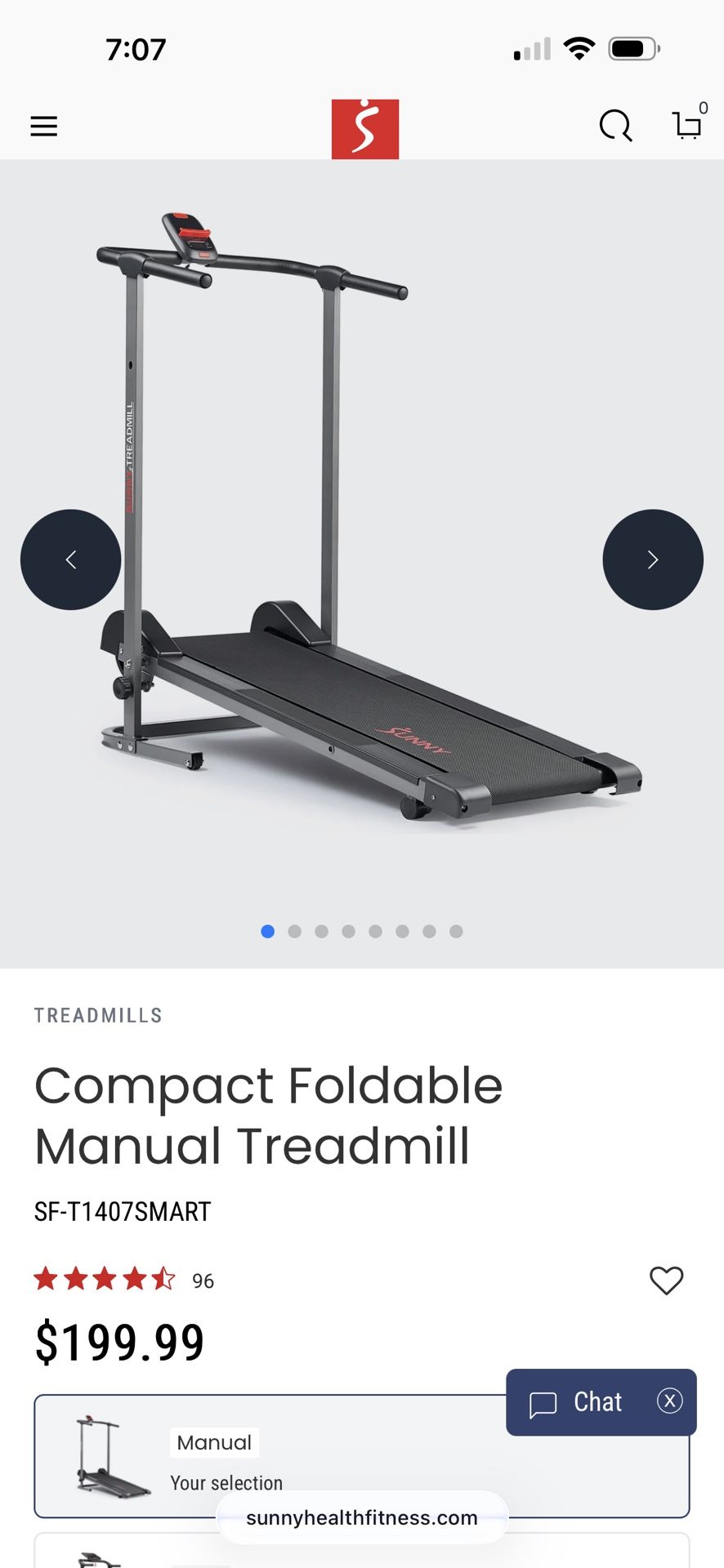Add treadmill to favorites with heart icon
The width and height of the screenshot is (724, 1568).
666,1281
